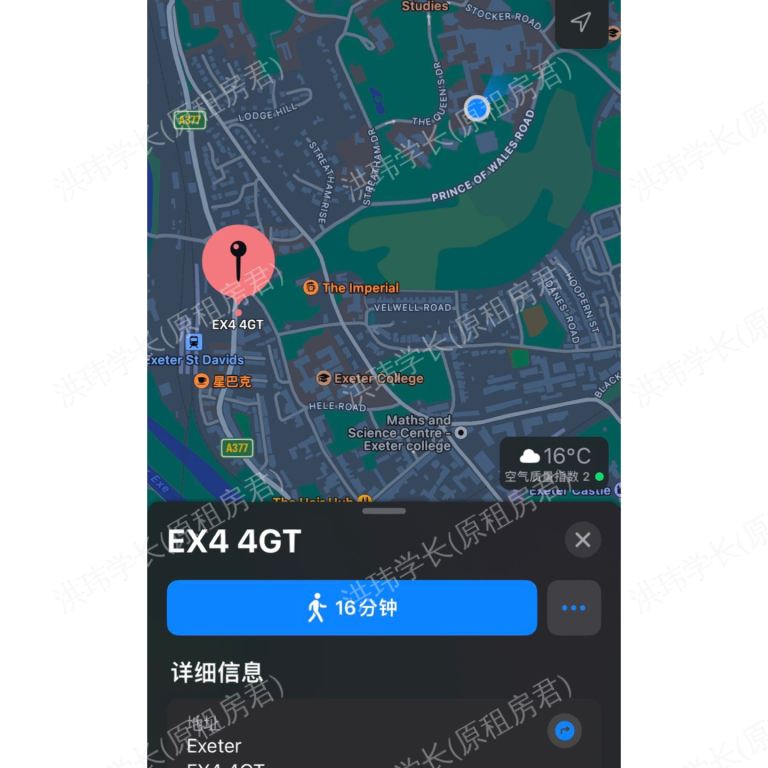
Task: Close the EX4 4GT place card
Action: 583,540
